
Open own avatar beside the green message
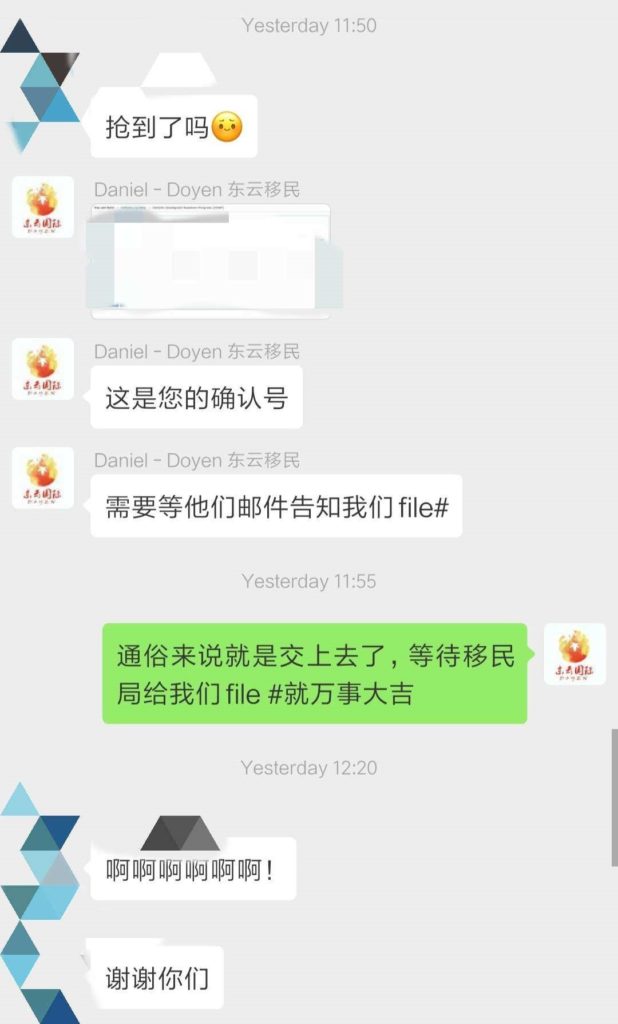pyautogui.click(x=574, y=654)
